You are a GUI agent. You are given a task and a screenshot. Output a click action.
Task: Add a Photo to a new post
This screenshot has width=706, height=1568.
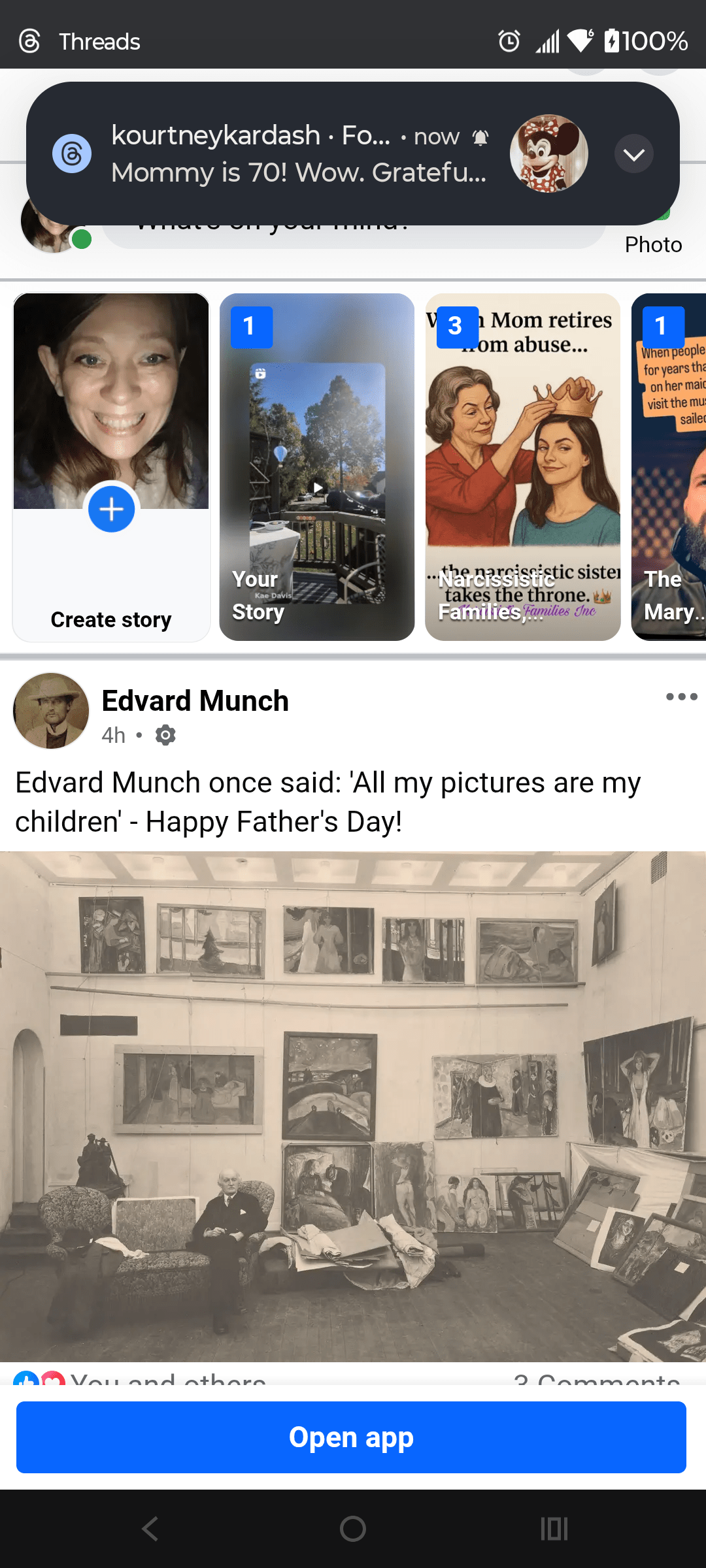click(x=653, y=243)
